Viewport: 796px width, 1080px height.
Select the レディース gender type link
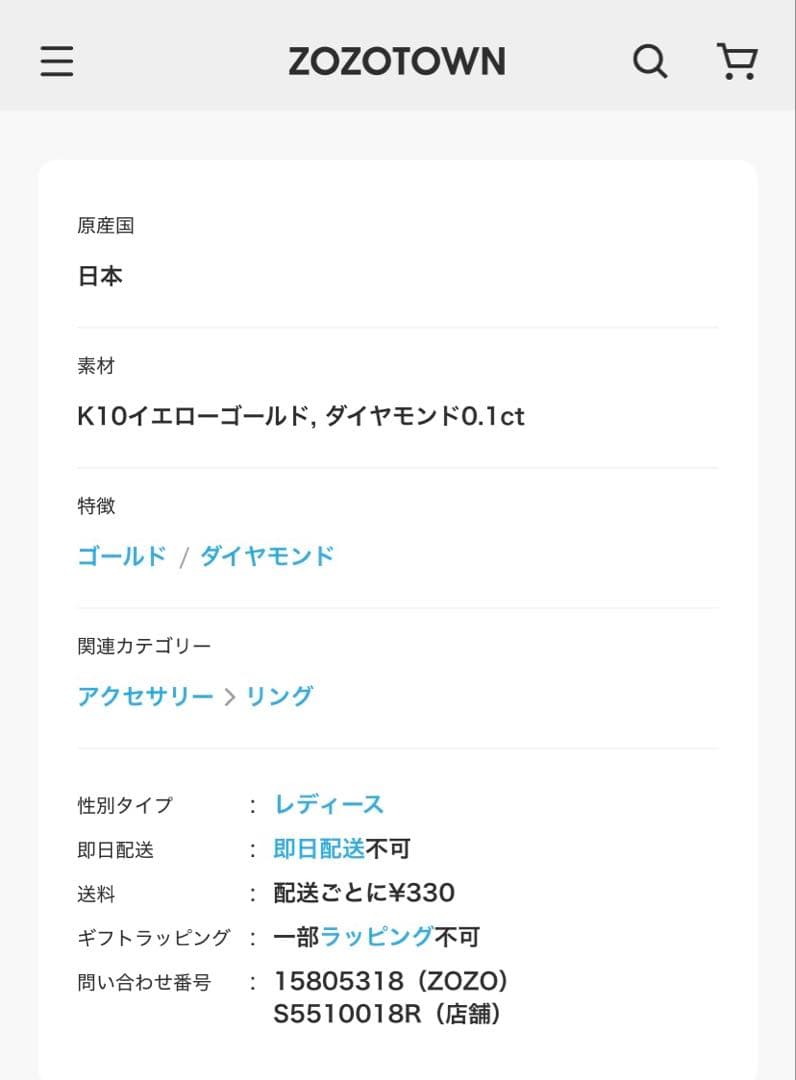point(328,804)
